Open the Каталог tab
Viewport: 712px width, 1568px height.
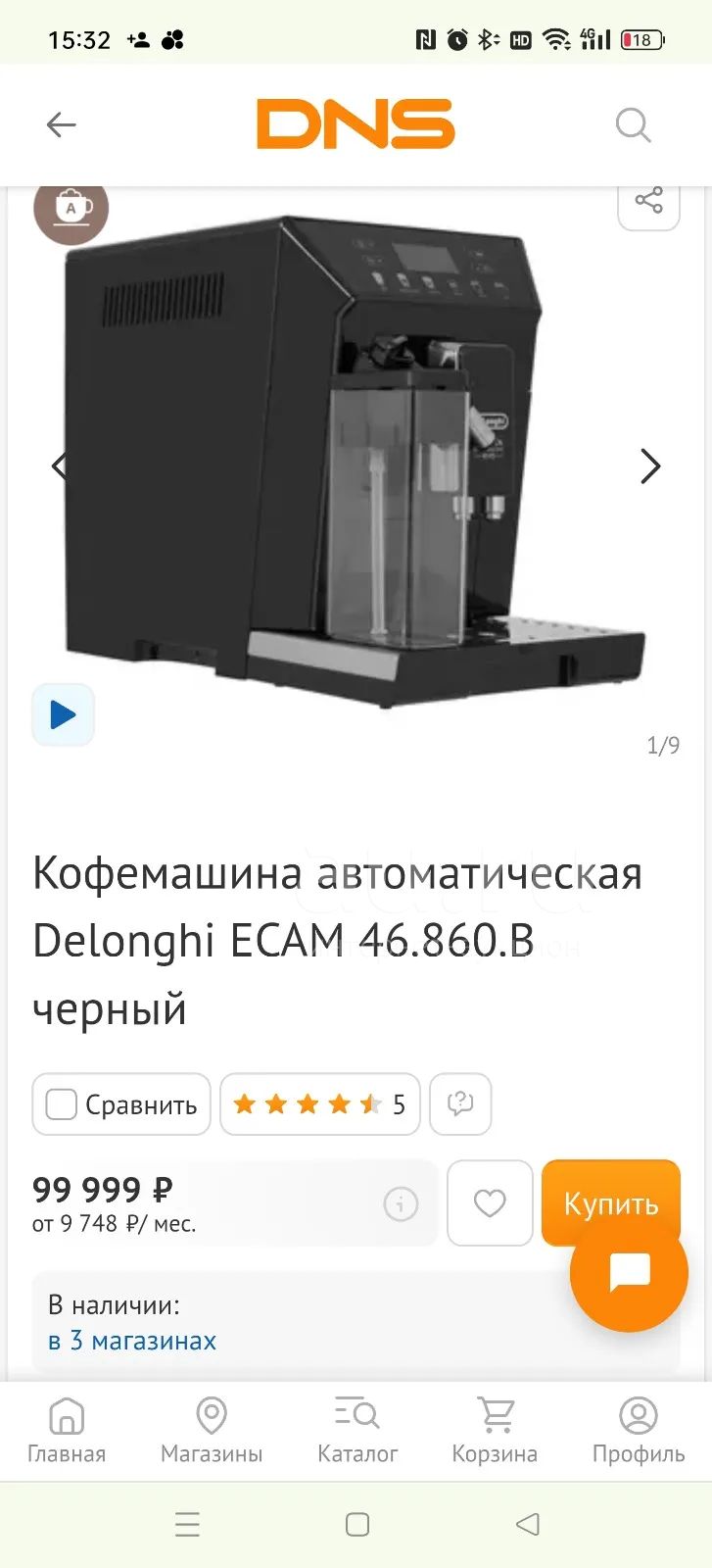357,1432
